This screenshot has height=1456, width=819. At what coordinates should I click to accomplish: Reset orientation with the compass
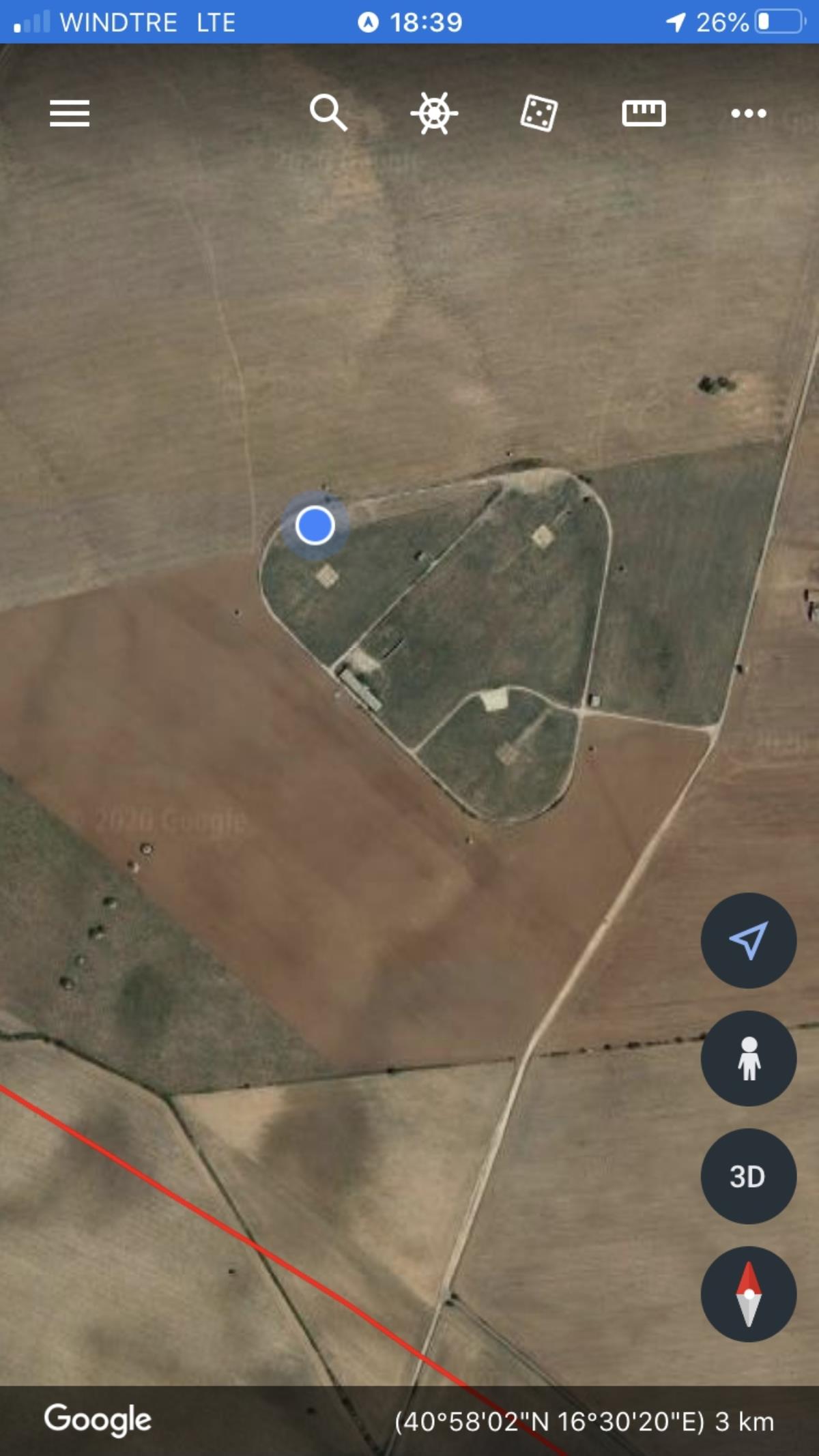[x=748, y=1294]
